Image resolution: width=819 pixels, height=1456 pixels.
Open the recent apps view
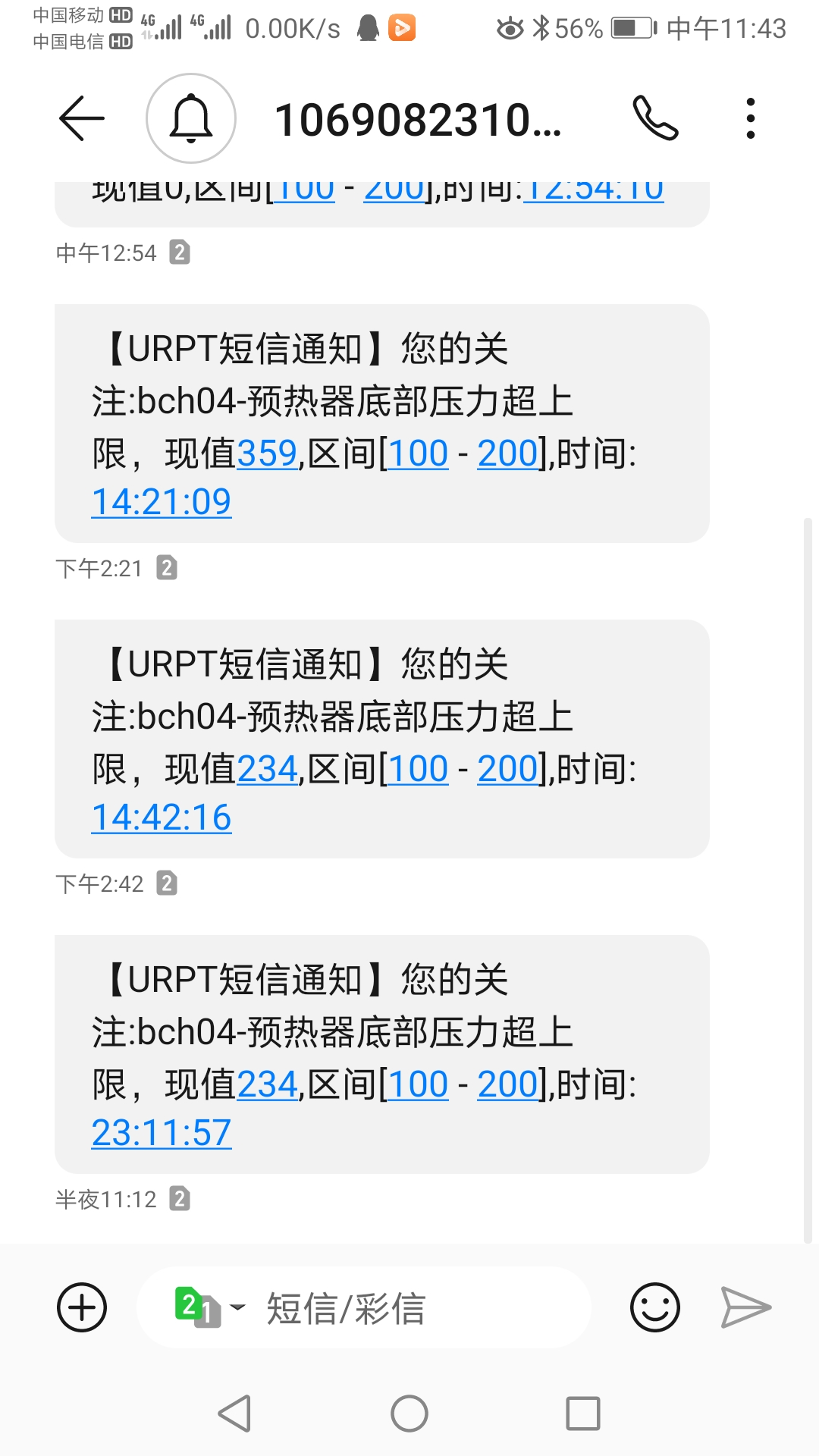tap(582, 1414)
